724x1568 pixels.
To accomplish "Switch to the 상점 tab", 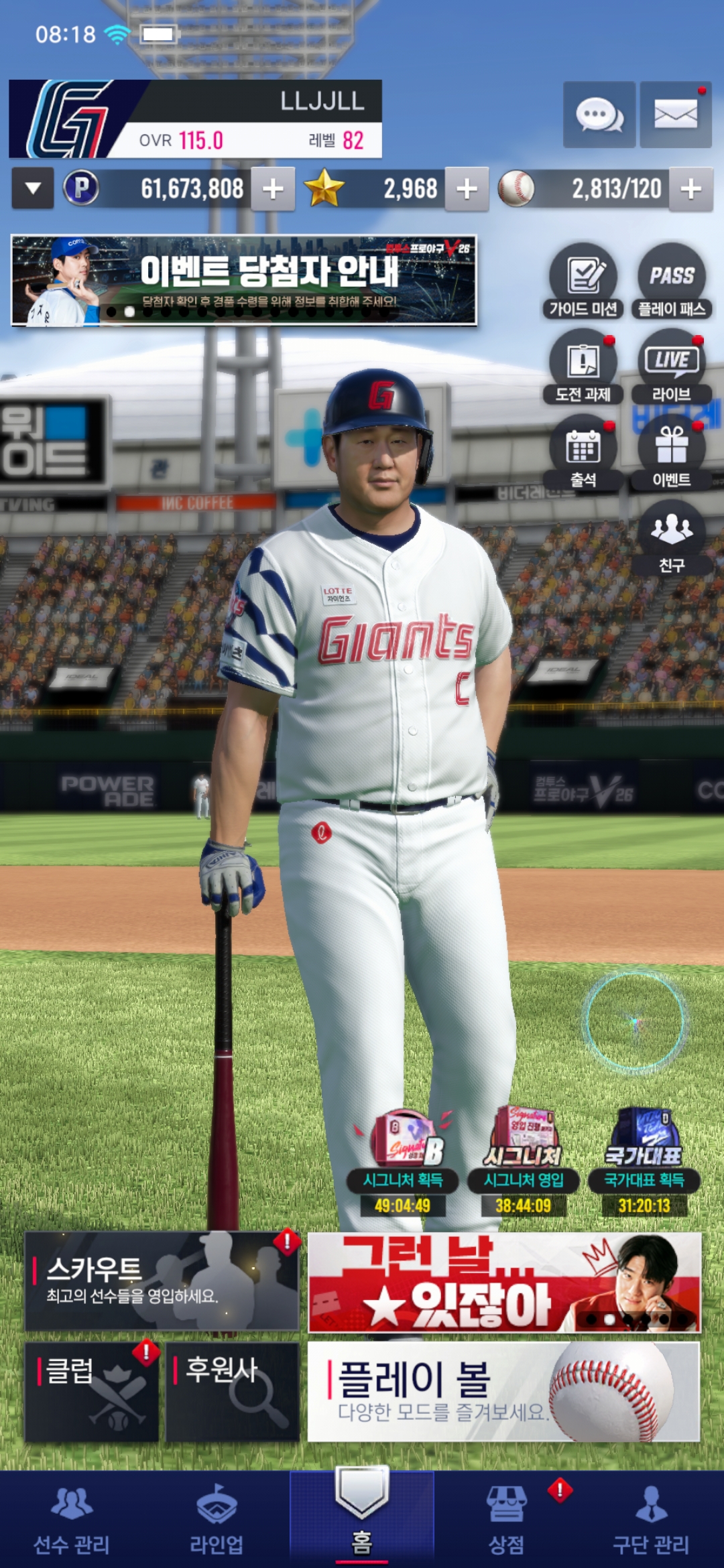I will pos(506,1520).
